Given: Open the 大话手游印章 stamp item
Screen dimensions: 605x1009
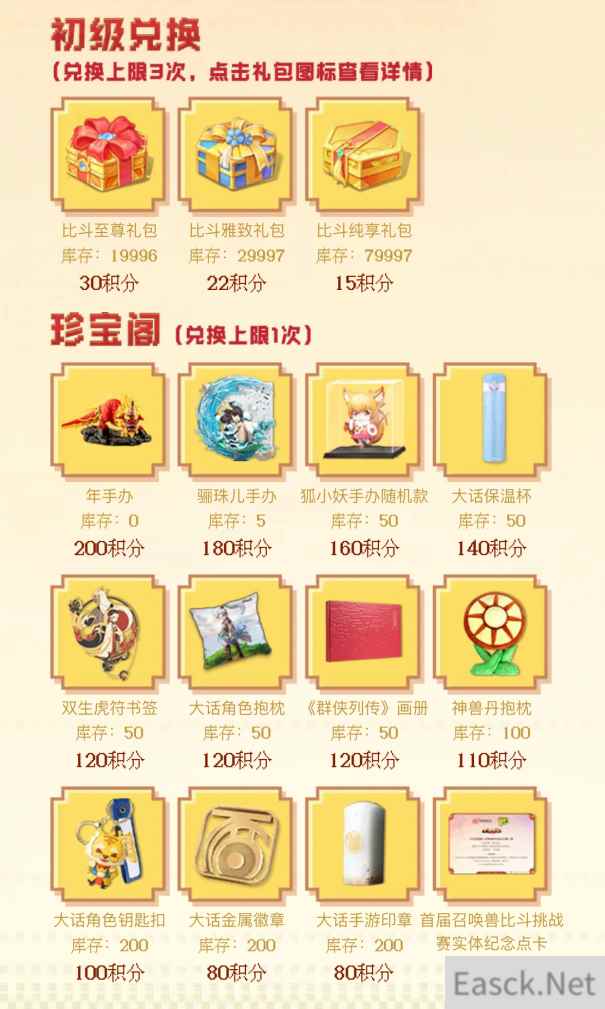Looking at the screenshot, I should tap(363, 845).
